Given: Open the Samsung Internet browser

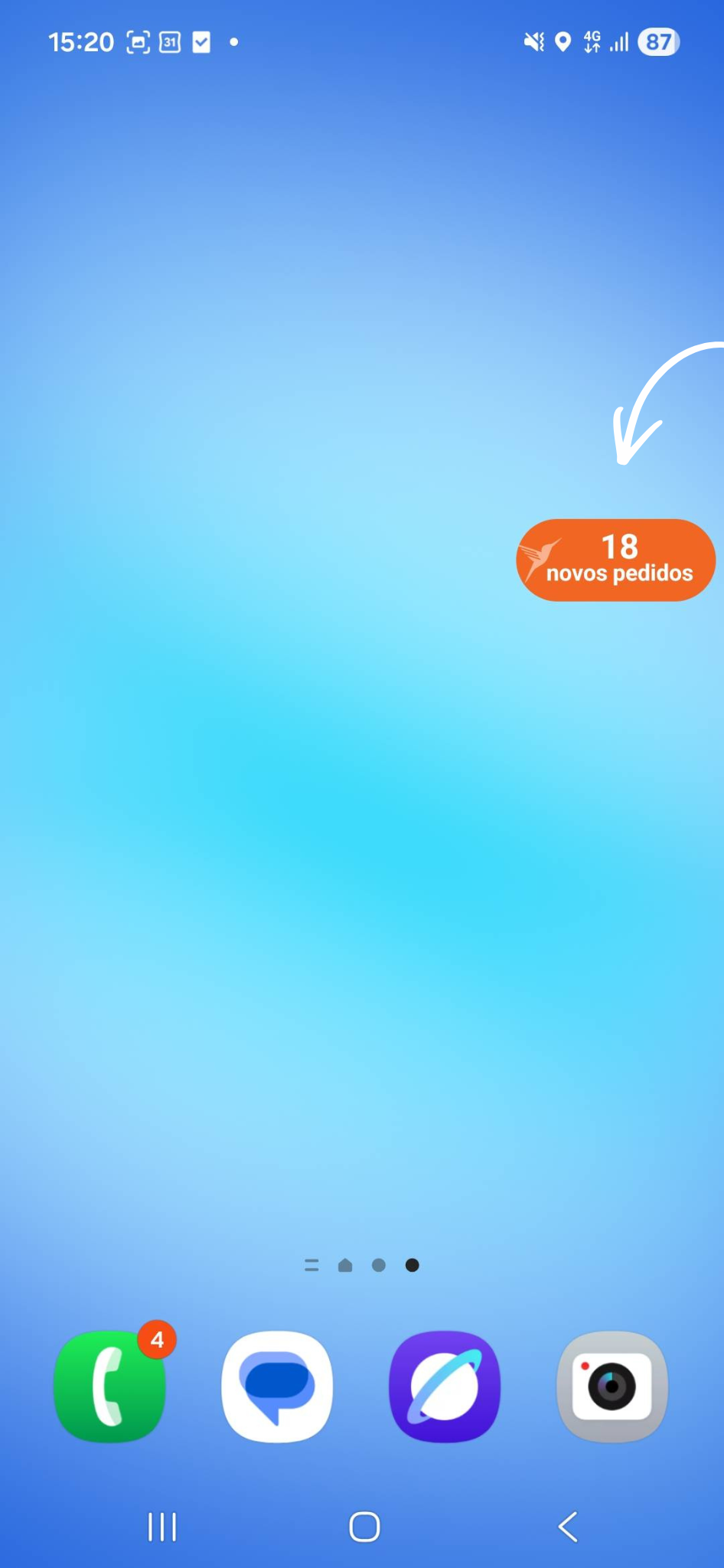Looking at the screenshot, I should [445, 1387].
